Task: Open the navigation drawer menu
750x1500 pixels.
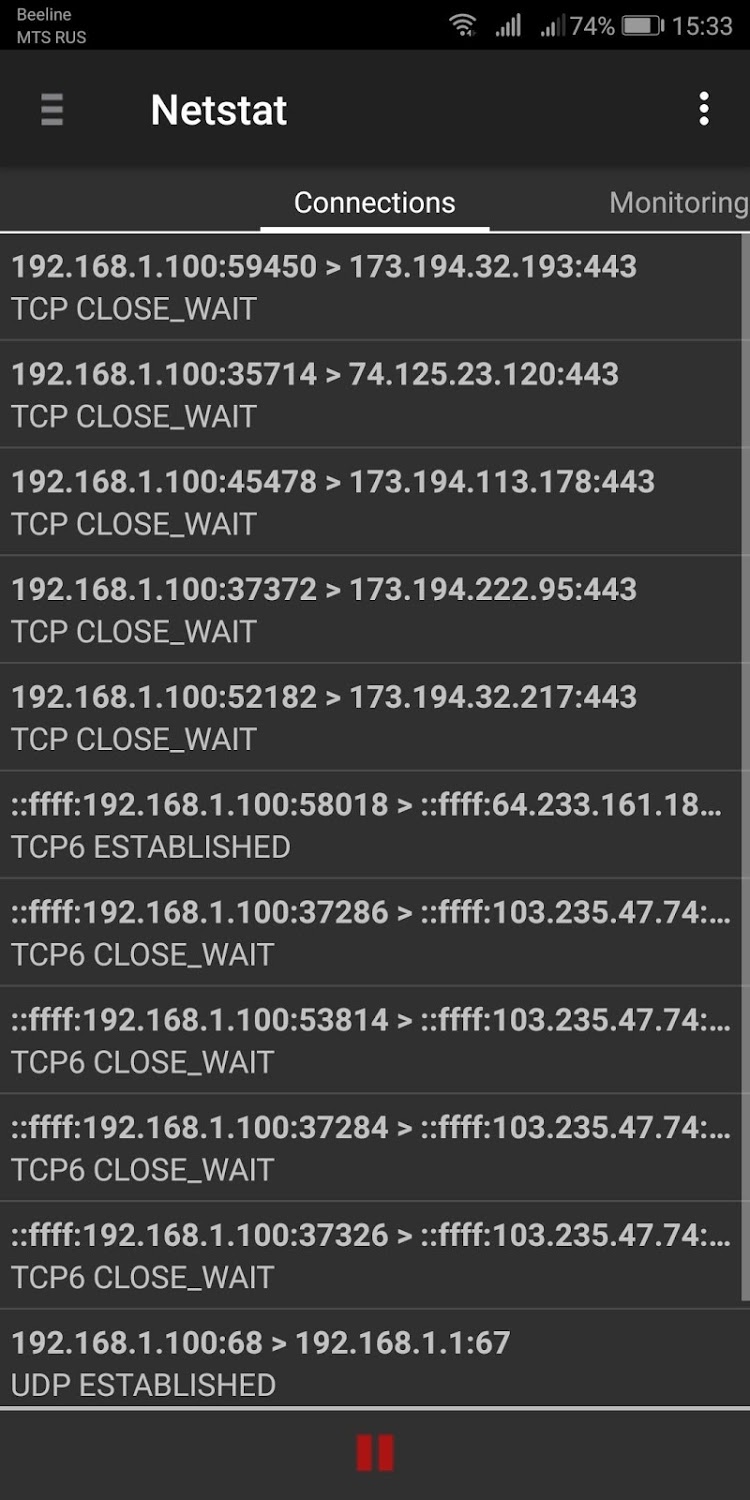Action: 52,109
